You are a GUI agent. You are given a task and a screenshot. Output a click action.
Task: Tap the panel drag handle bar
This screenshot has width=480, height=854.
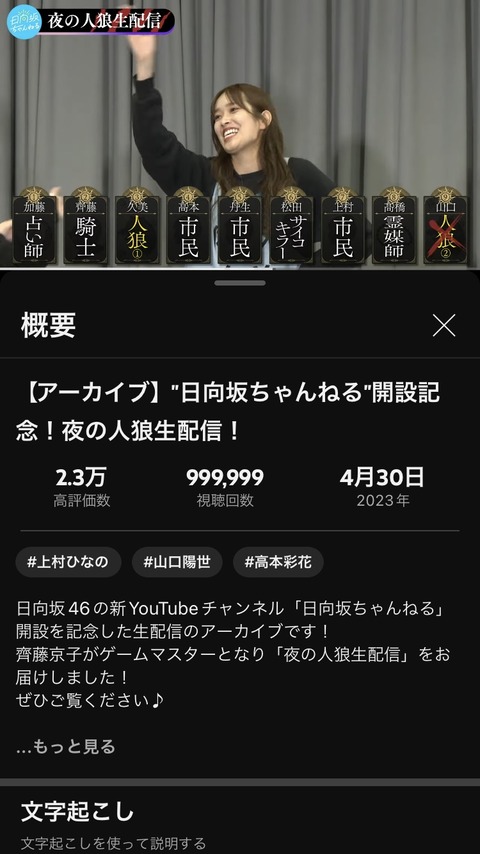tap(240, 283)
